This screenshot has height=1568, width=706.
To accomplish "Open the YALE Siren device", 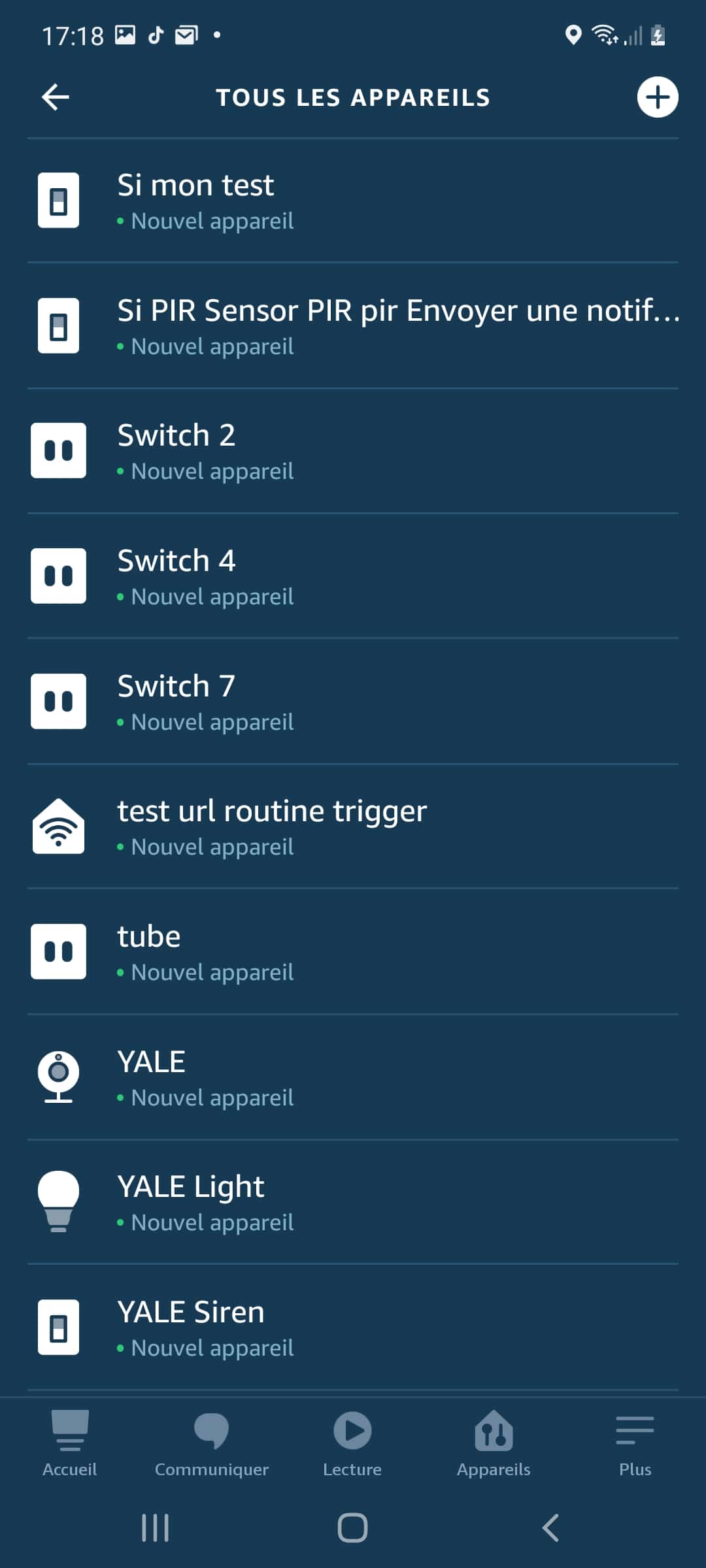I will tap(353, 1328).
